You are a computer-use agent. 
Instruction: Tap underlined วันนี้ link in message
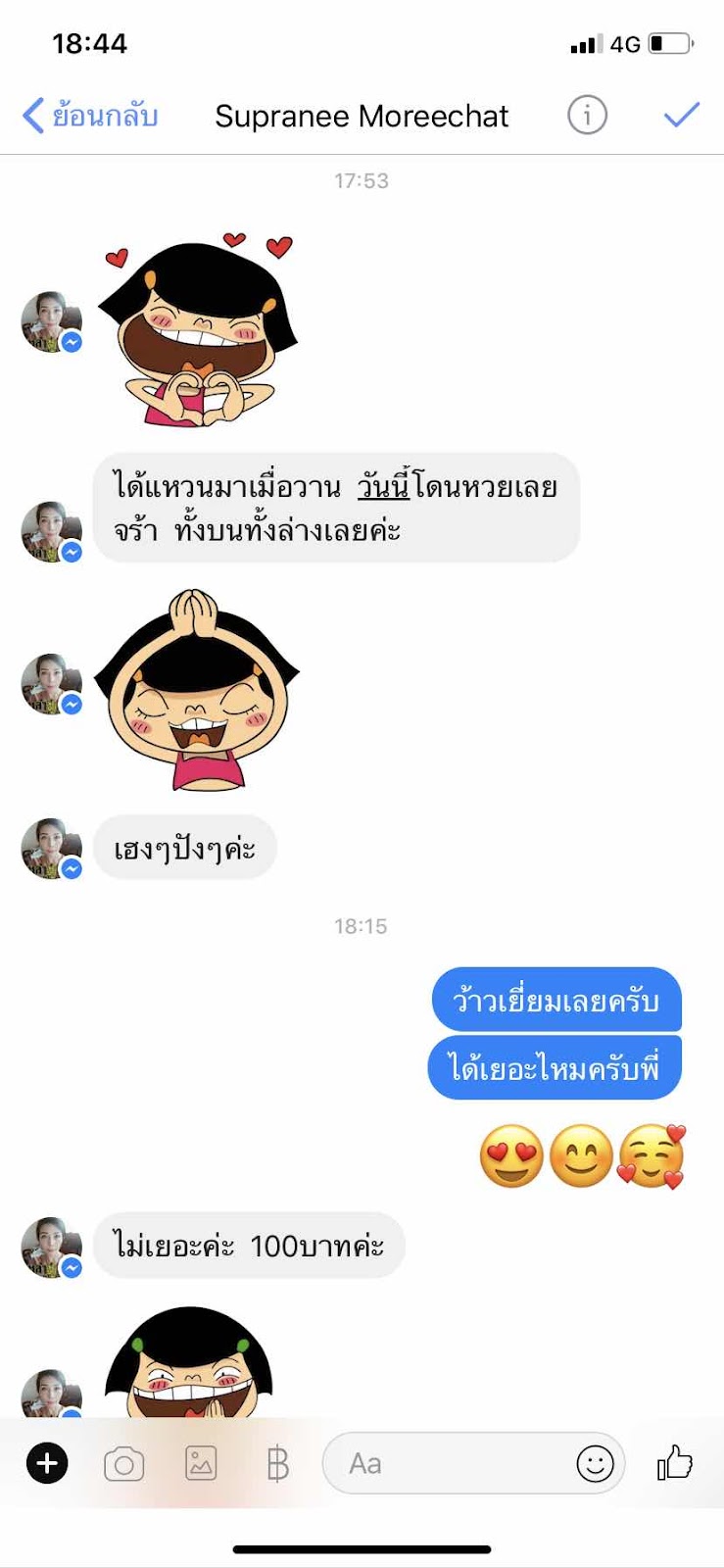(382, 486)
